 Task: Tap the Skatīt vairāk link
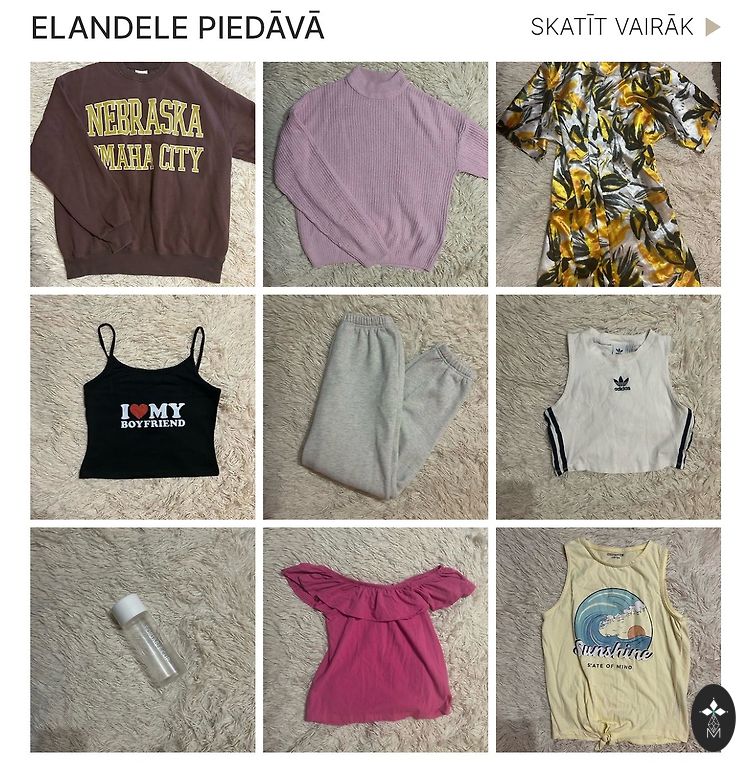tap(625, 27)
